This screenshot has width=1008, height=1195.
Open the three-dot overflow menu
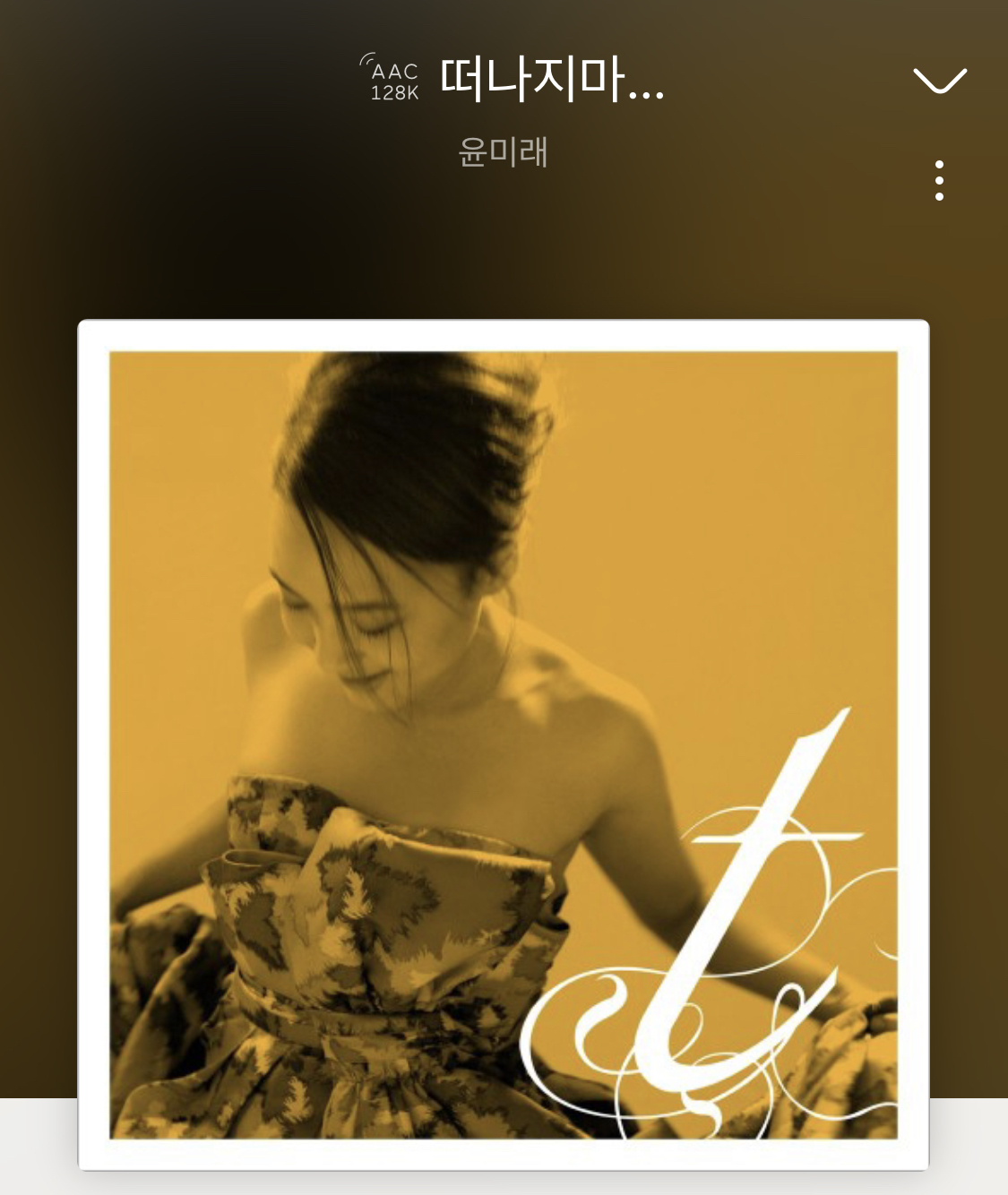(x=939, y=181)
